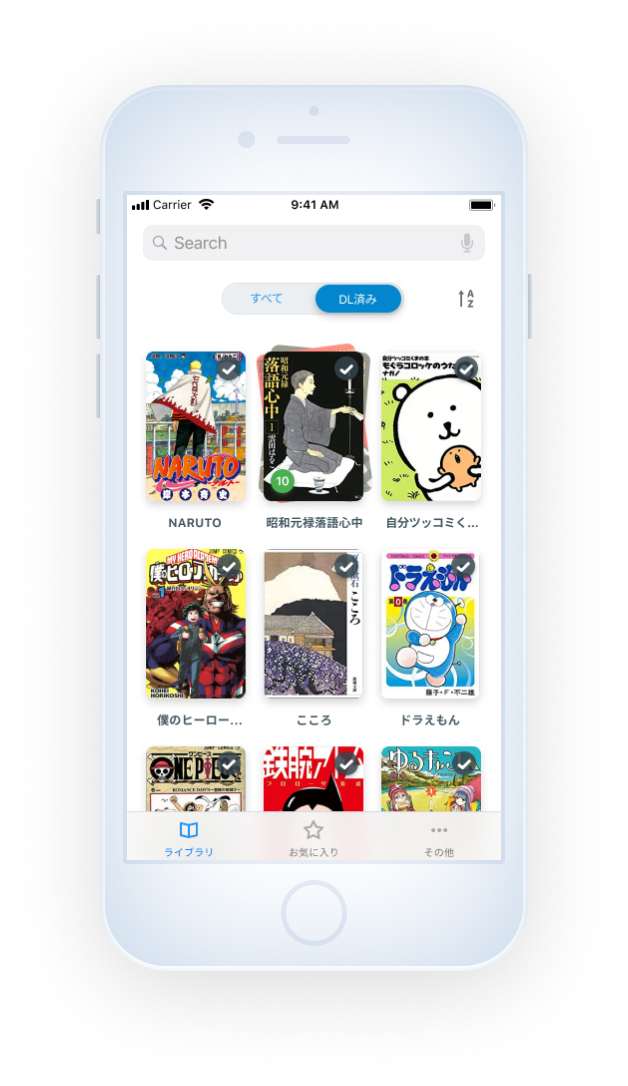
Task: Open the その他 tab
Action: tap(438, 838)
